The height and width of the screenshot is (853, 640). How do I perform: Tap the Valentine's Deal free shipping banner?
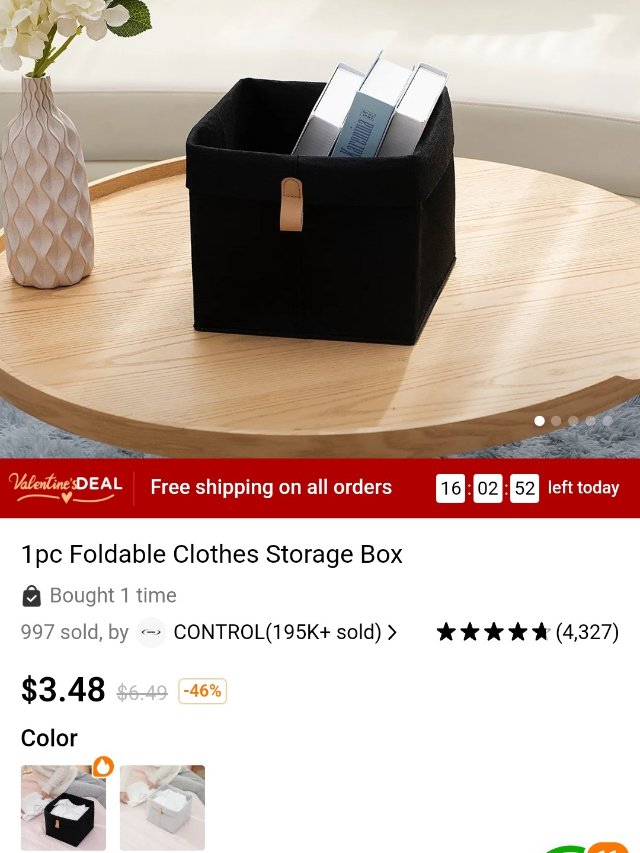pos(270,488)
